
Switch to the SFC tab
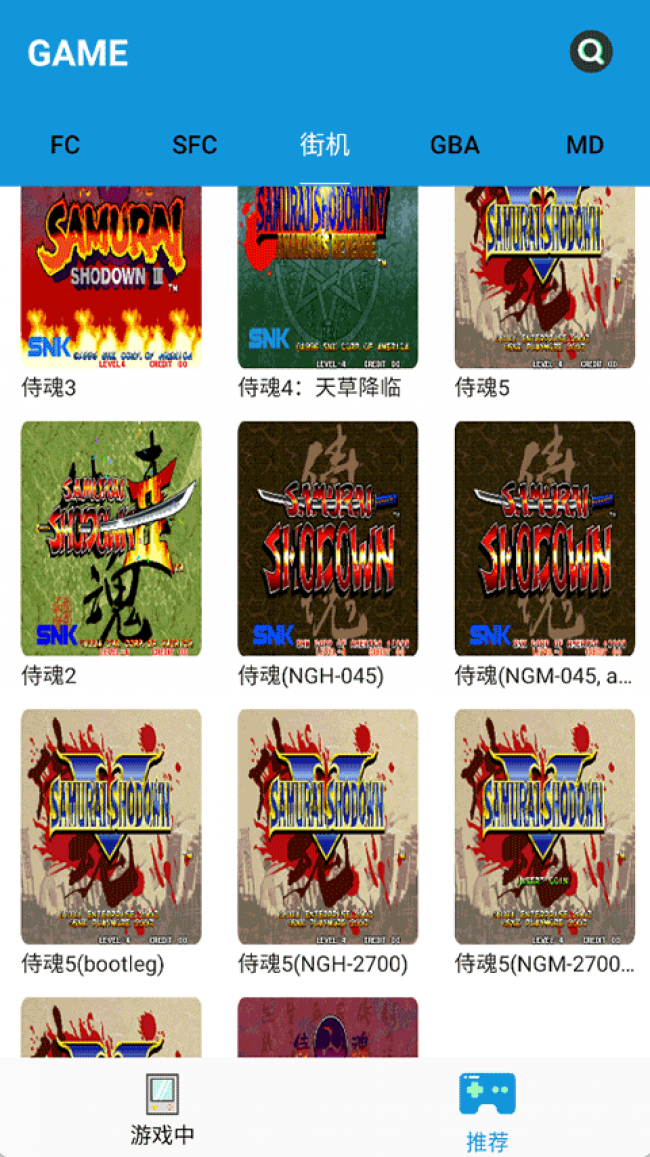click(x=194, y=145)
